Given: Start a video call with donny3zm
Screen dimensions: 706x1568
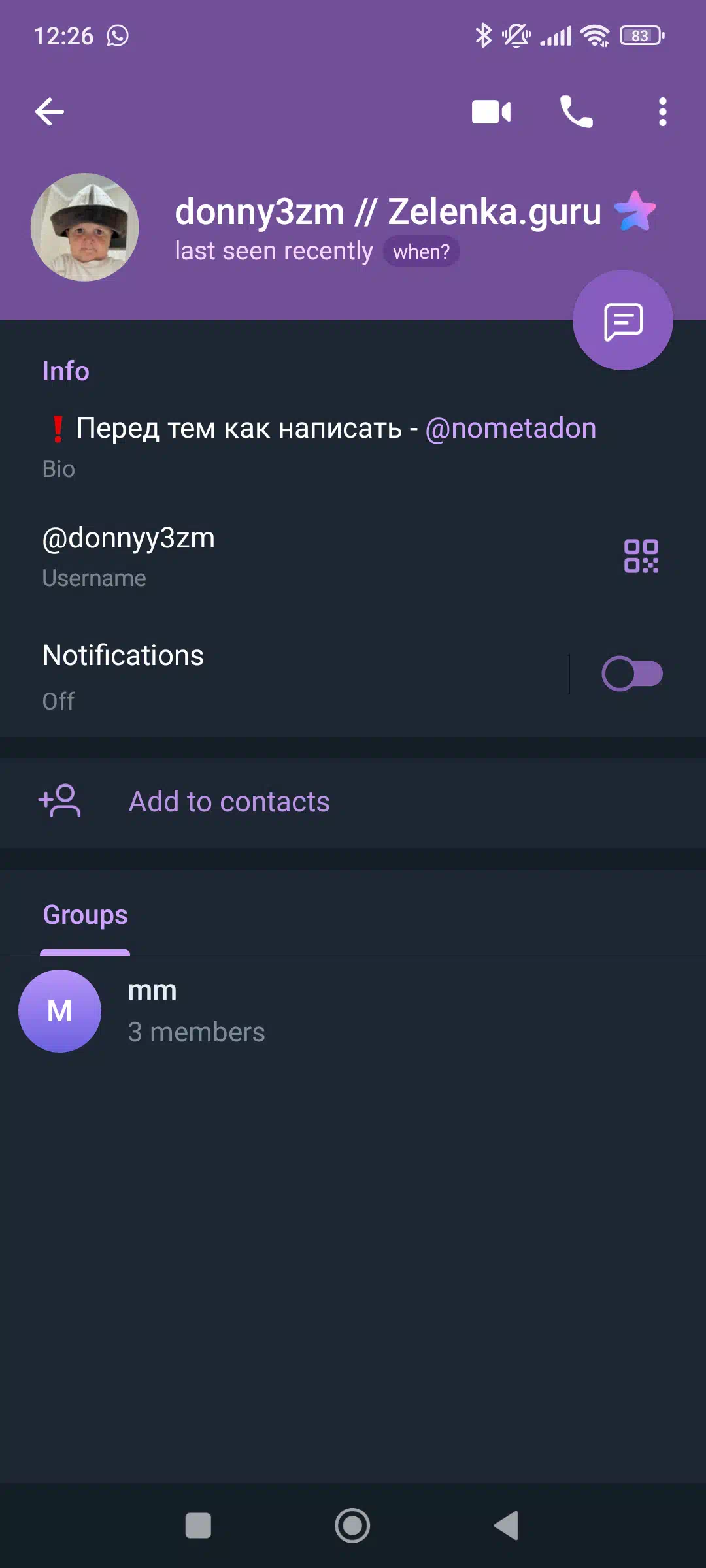Looking at the screenshot, I should [x=492, y=112].
